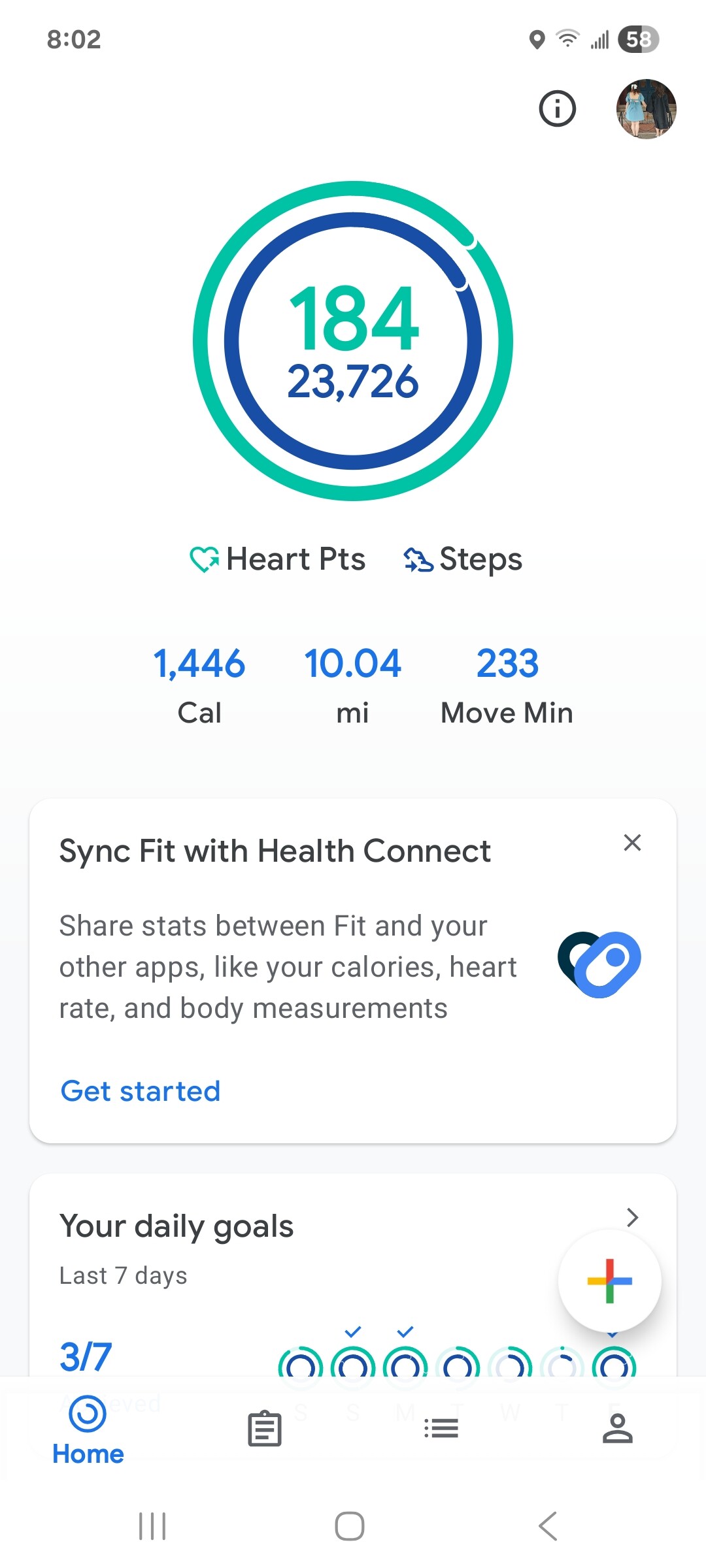This screenshot has width=706, height=1568.
Task: Go back with system back button
Action: (x=548, y=1526)
